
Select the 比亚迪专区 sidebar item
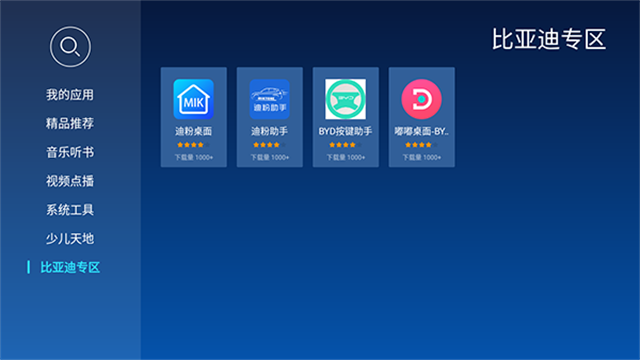pyautogui.click(x=70, y=267)
